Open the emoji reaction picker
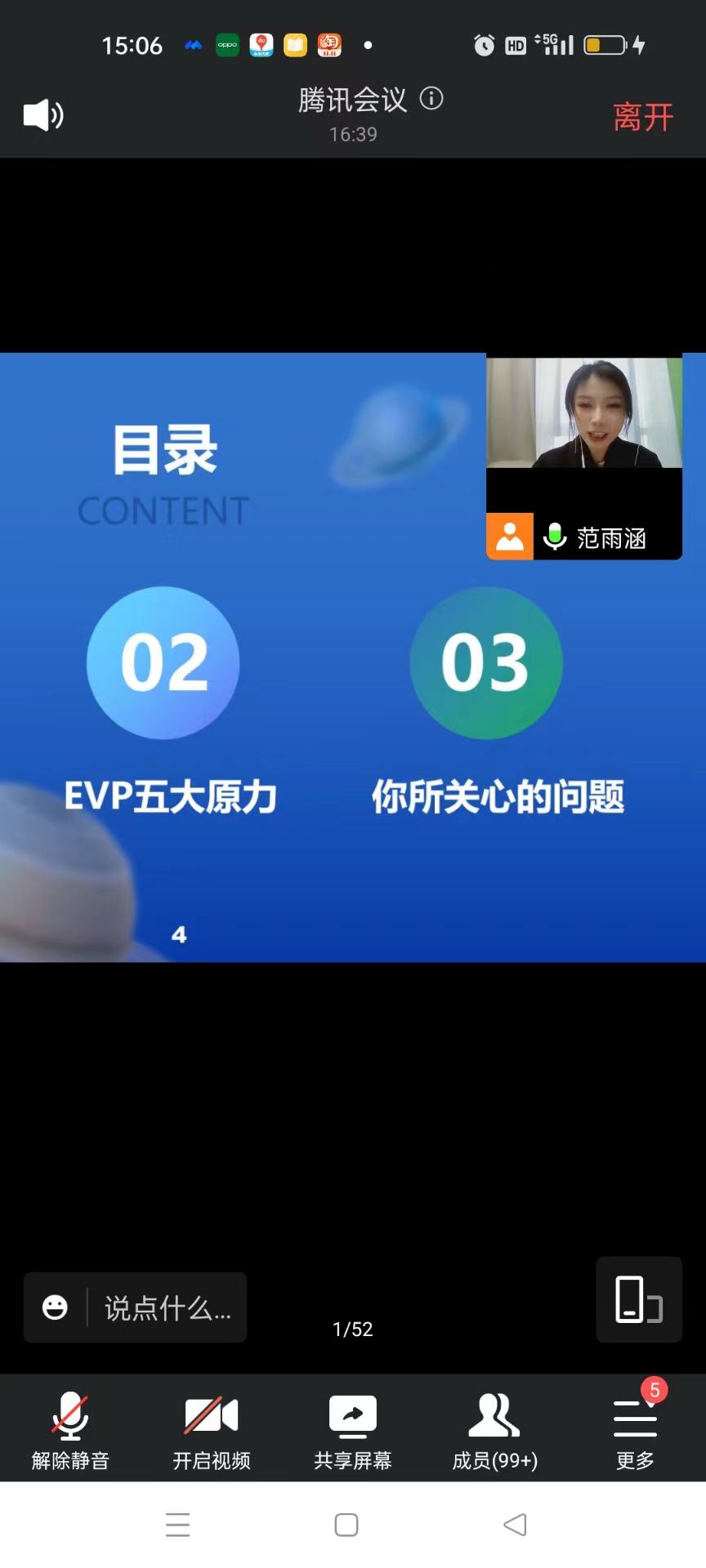 [x=55, y=1307]
